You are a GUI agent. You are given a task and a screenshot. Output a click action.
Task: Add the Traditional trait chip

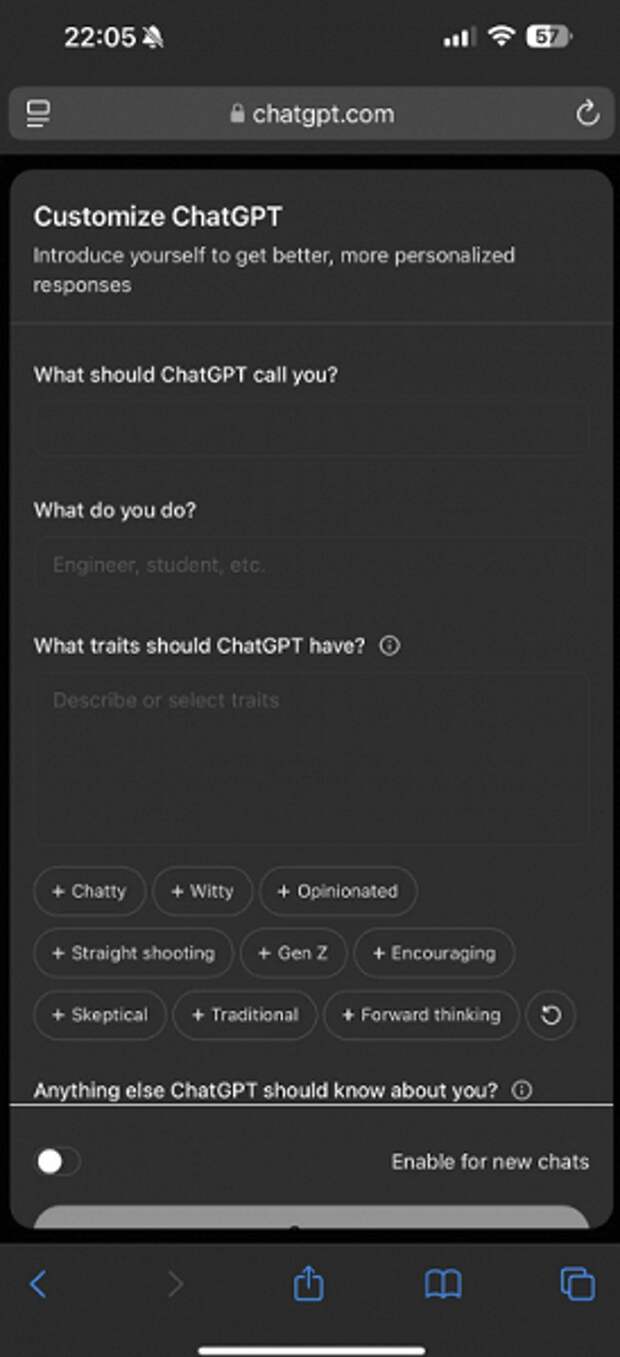[x=245, y=1015]
